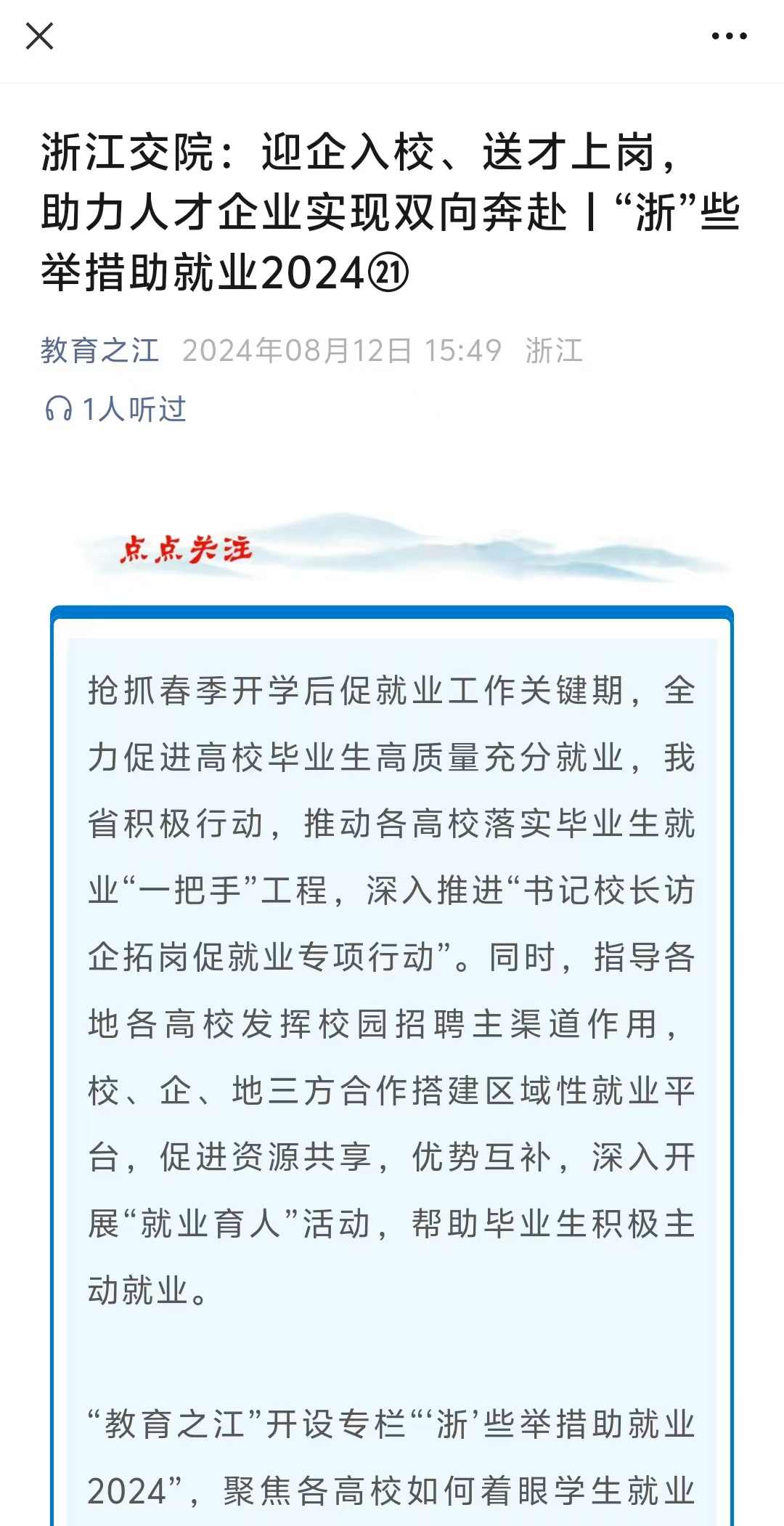The height and width of the screenshot is (1526, 784).
Task: Open the three-dot overflow menu
Action: click(x=729, y=36)
